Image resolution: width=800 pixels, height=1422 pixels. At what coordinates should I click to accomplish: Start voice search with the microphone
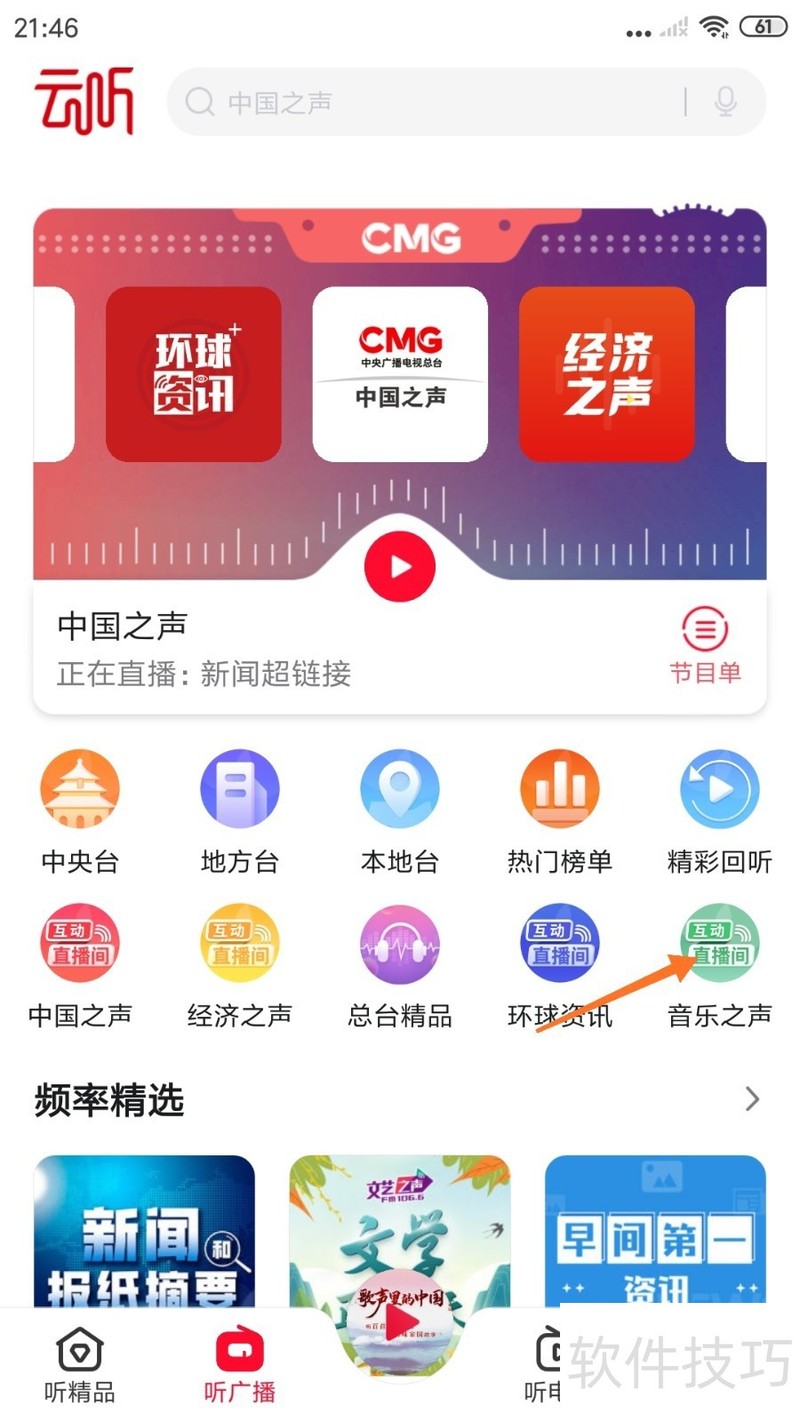726,102
